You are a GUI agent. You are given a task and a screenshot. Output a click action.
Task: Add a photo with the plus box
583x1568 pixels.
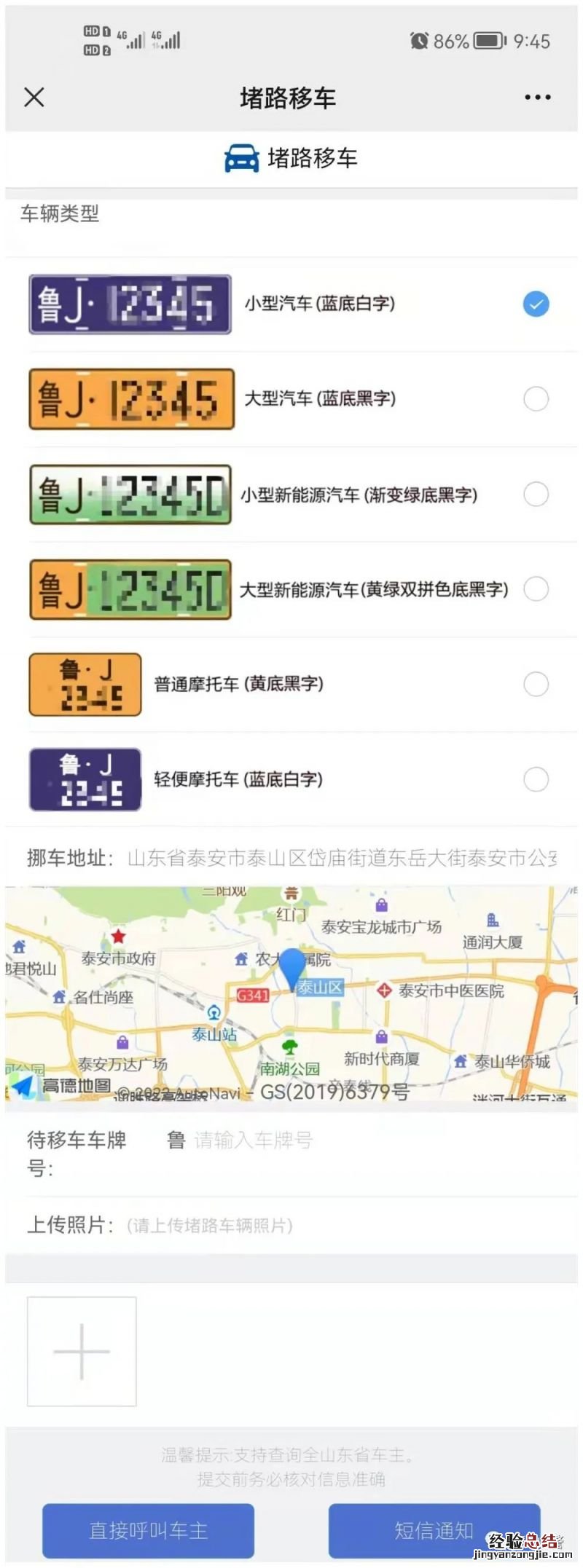pyautogui.click(x=82, y=1351)
